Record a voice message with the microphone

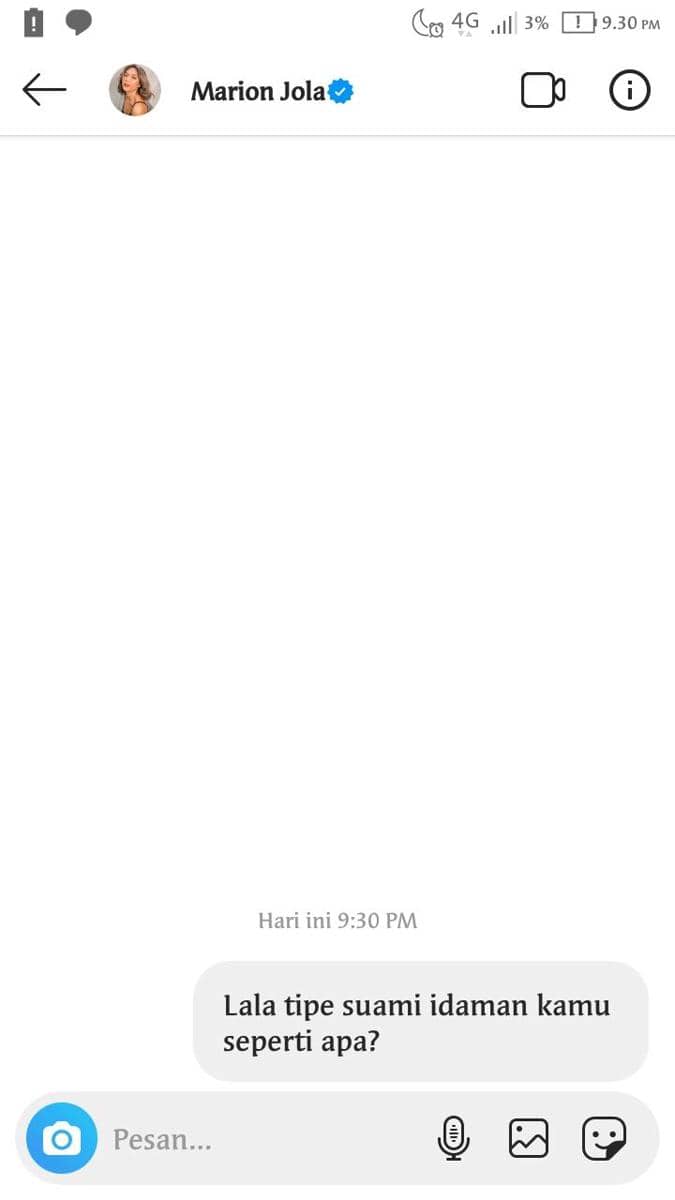point(454,1138)
